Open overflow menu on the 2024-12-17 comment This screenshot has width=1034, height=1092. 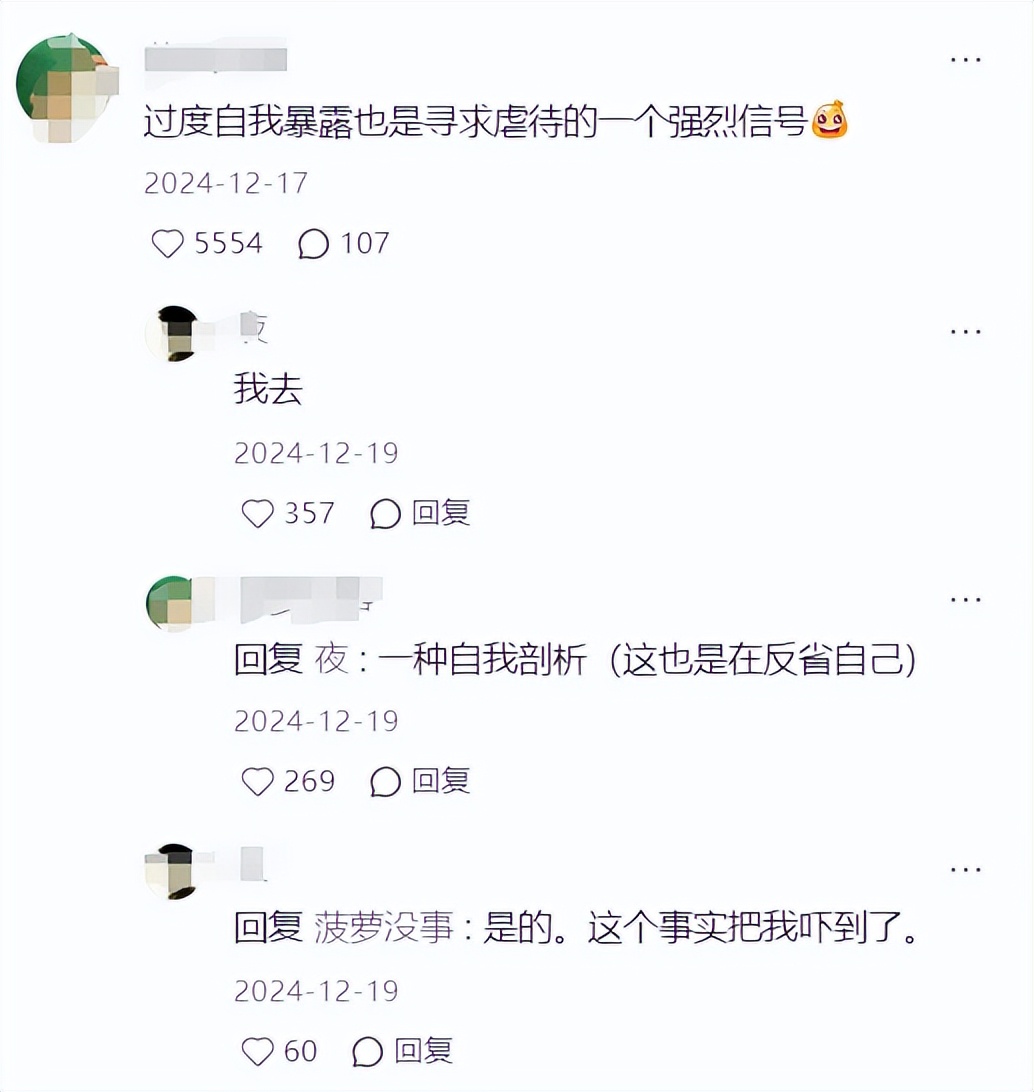pyautogui.click(x=966, y=60)
